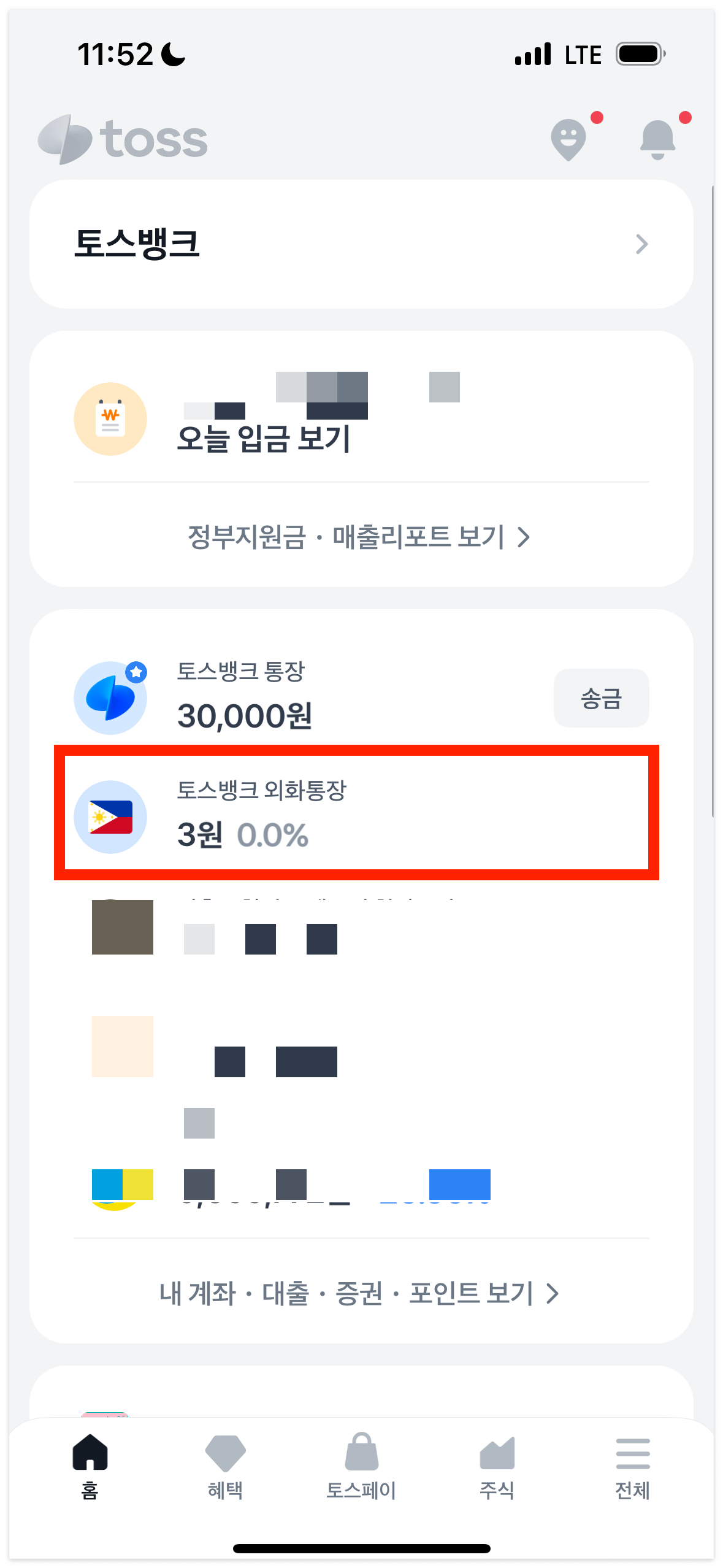Open the 토스페이 lock icon

click(361, 1453)
